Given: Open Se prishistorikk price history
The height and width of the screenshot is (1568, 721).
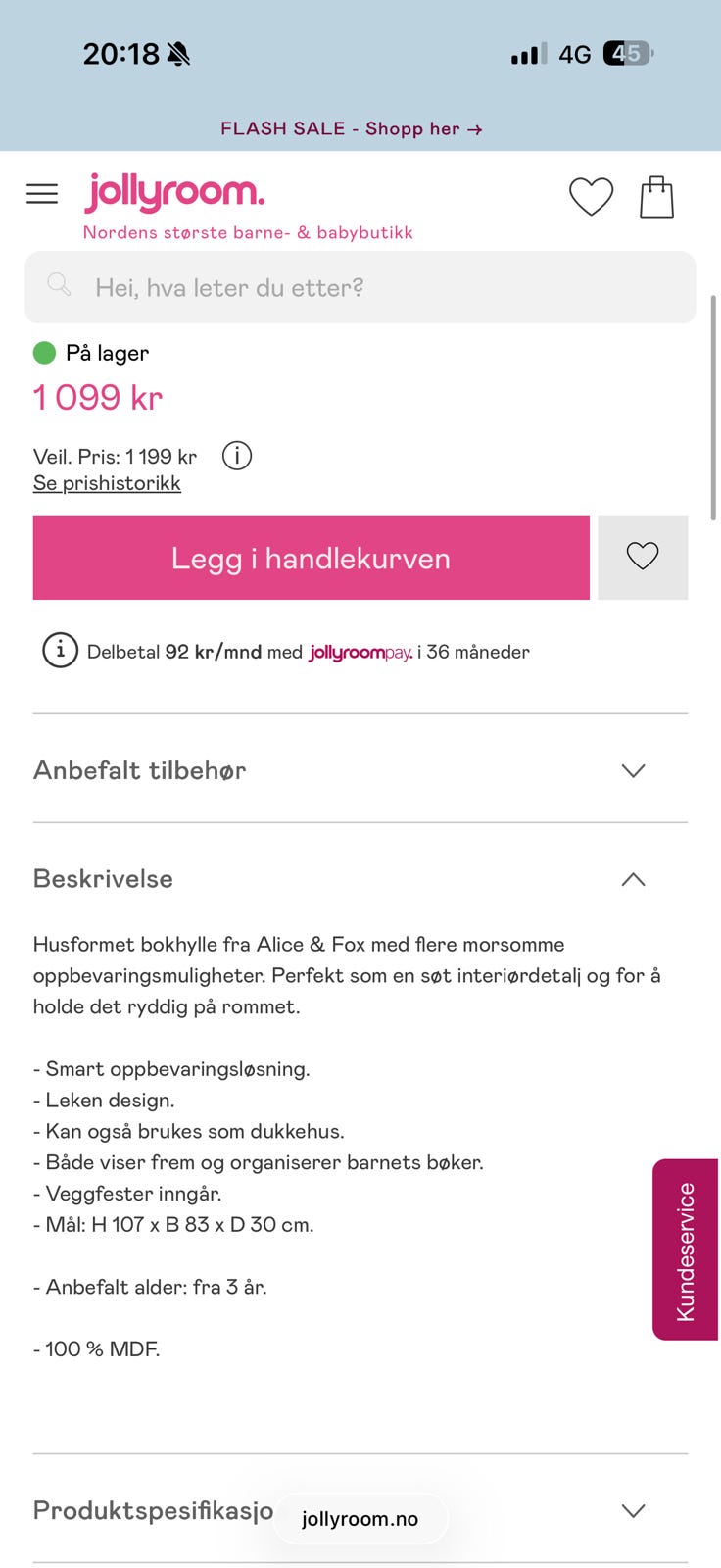Looking at the screenshot, I should (x=107, y=482).
